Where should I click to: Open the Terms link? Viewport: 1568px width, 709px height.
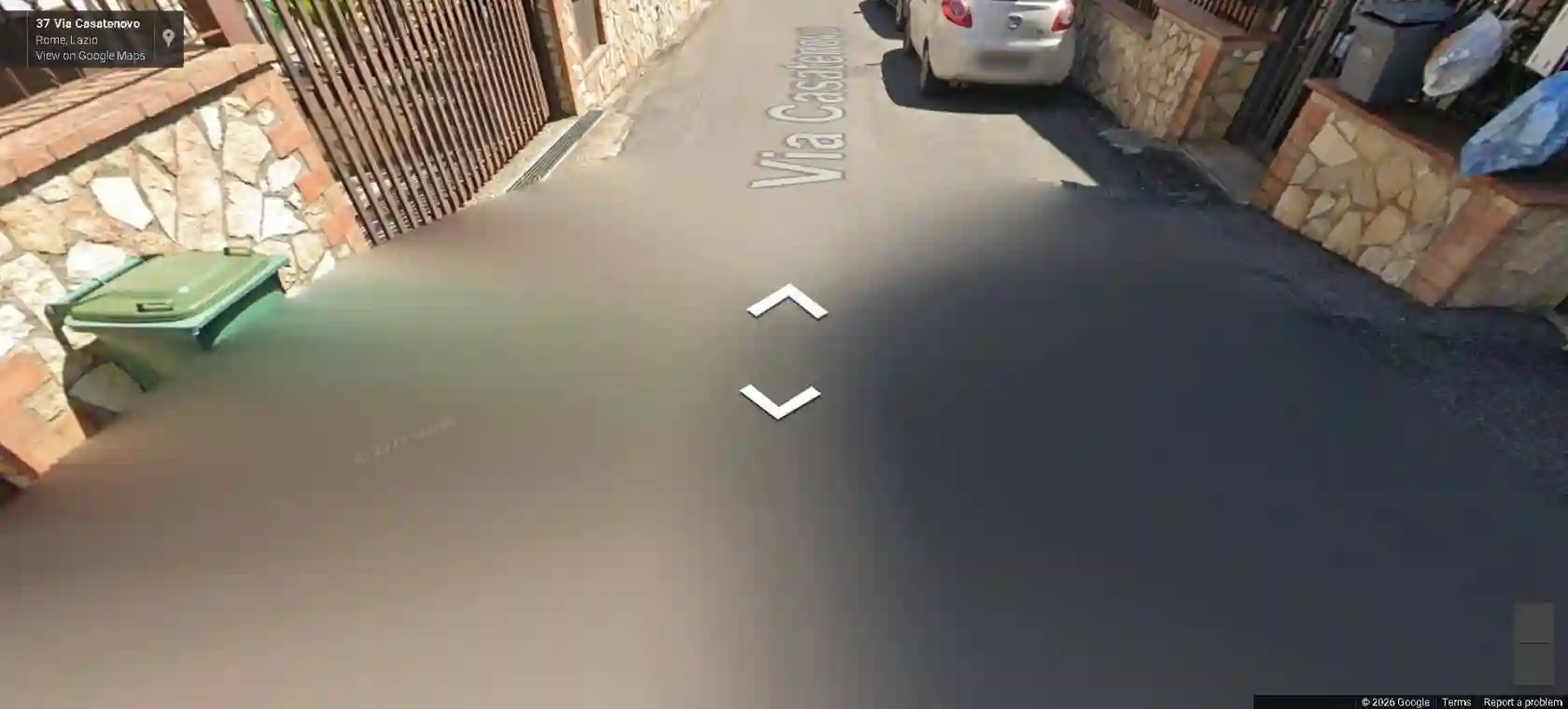click(1455, 702)
